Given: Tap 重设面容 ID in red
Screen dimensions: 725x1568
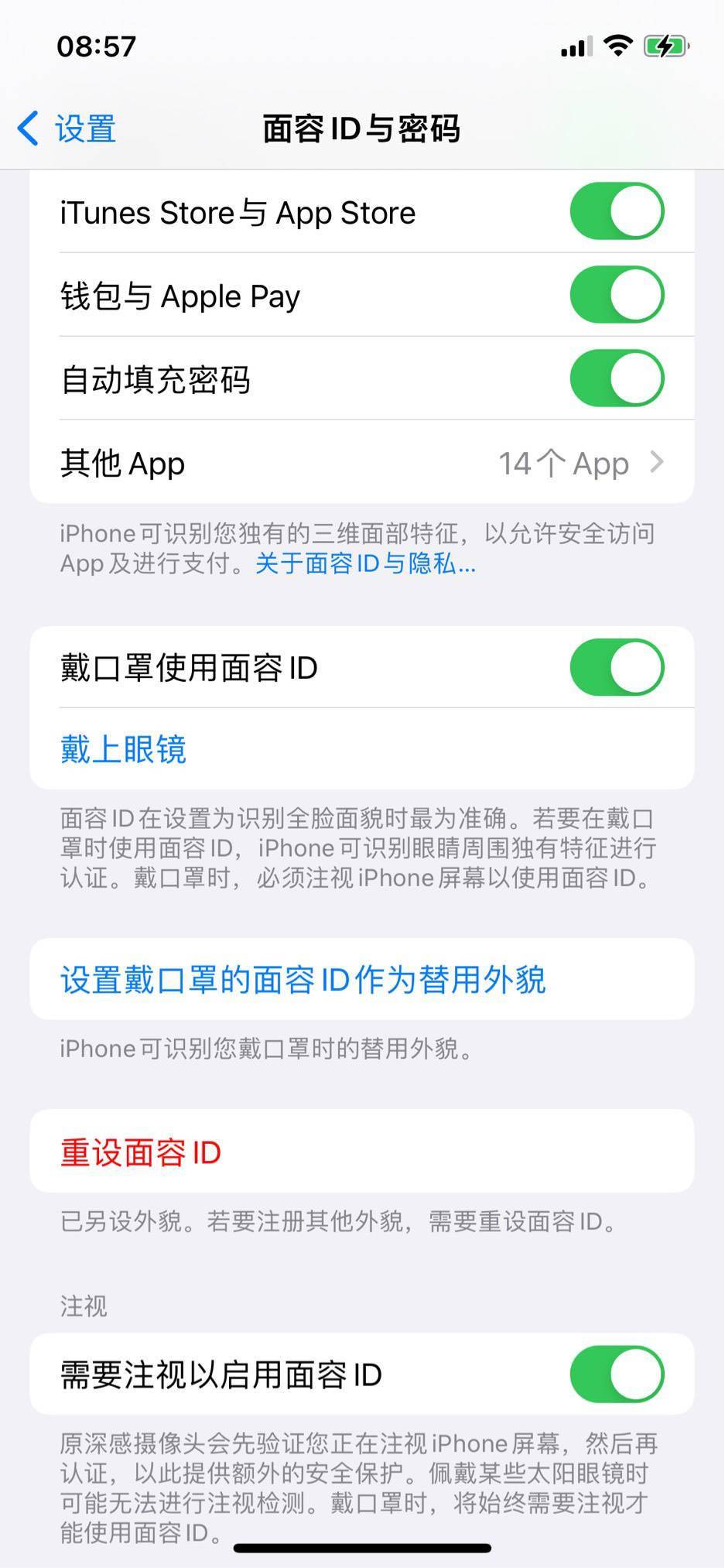Looking at the screenshot, I should click(140, 1152).
